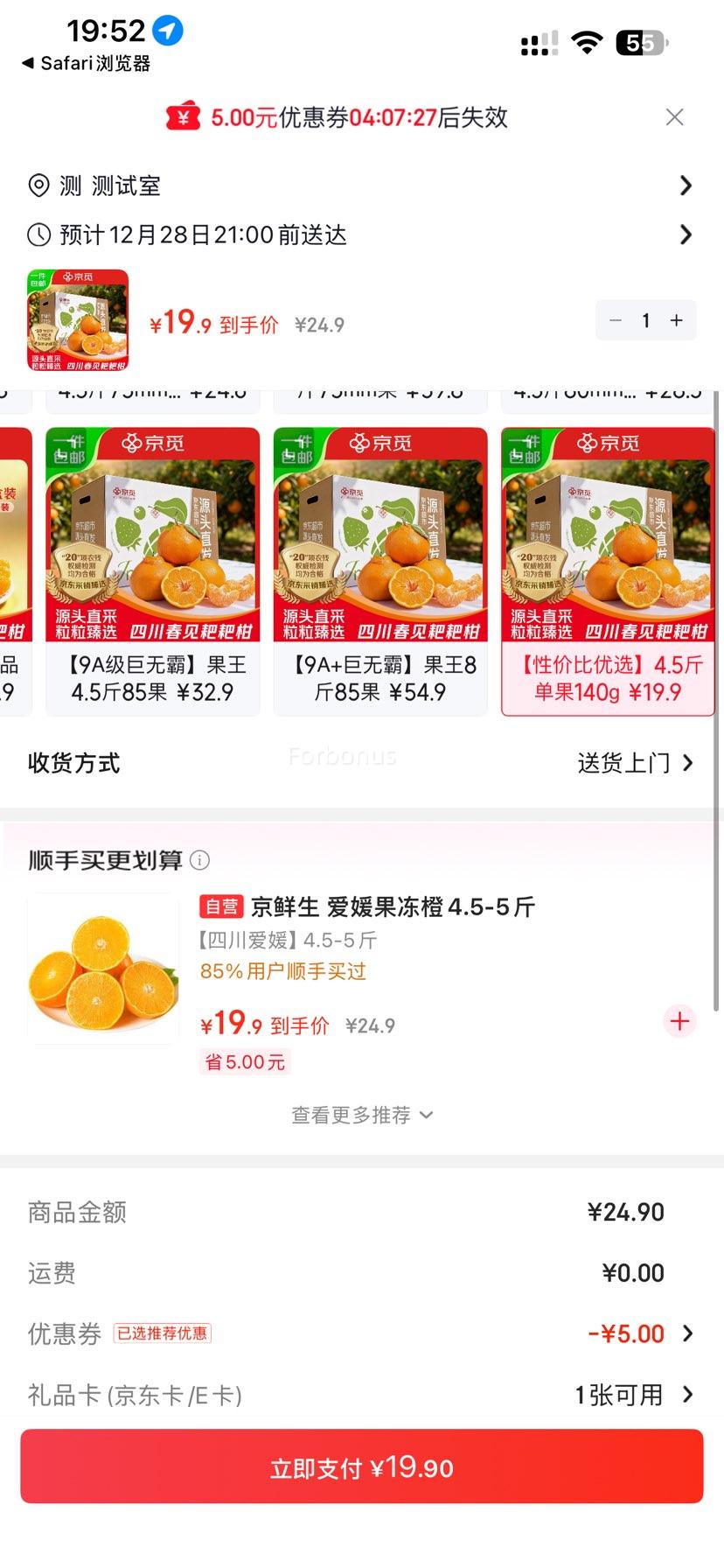724x1568 pixels.
Task: Click the info icon beside 顺手买更划算
Action: point(201,861)
